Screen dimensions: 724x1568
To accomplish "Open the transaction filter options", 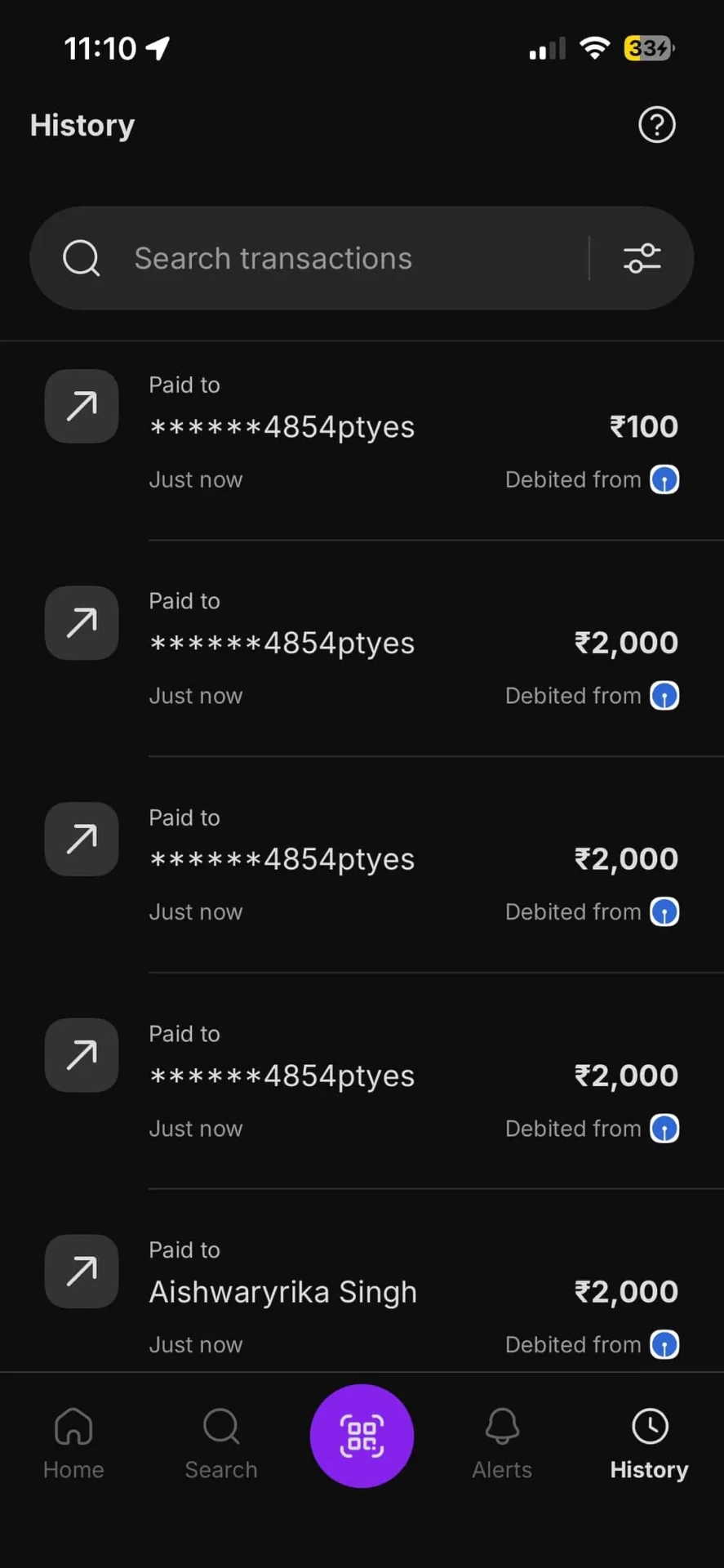I will [642, 259].
